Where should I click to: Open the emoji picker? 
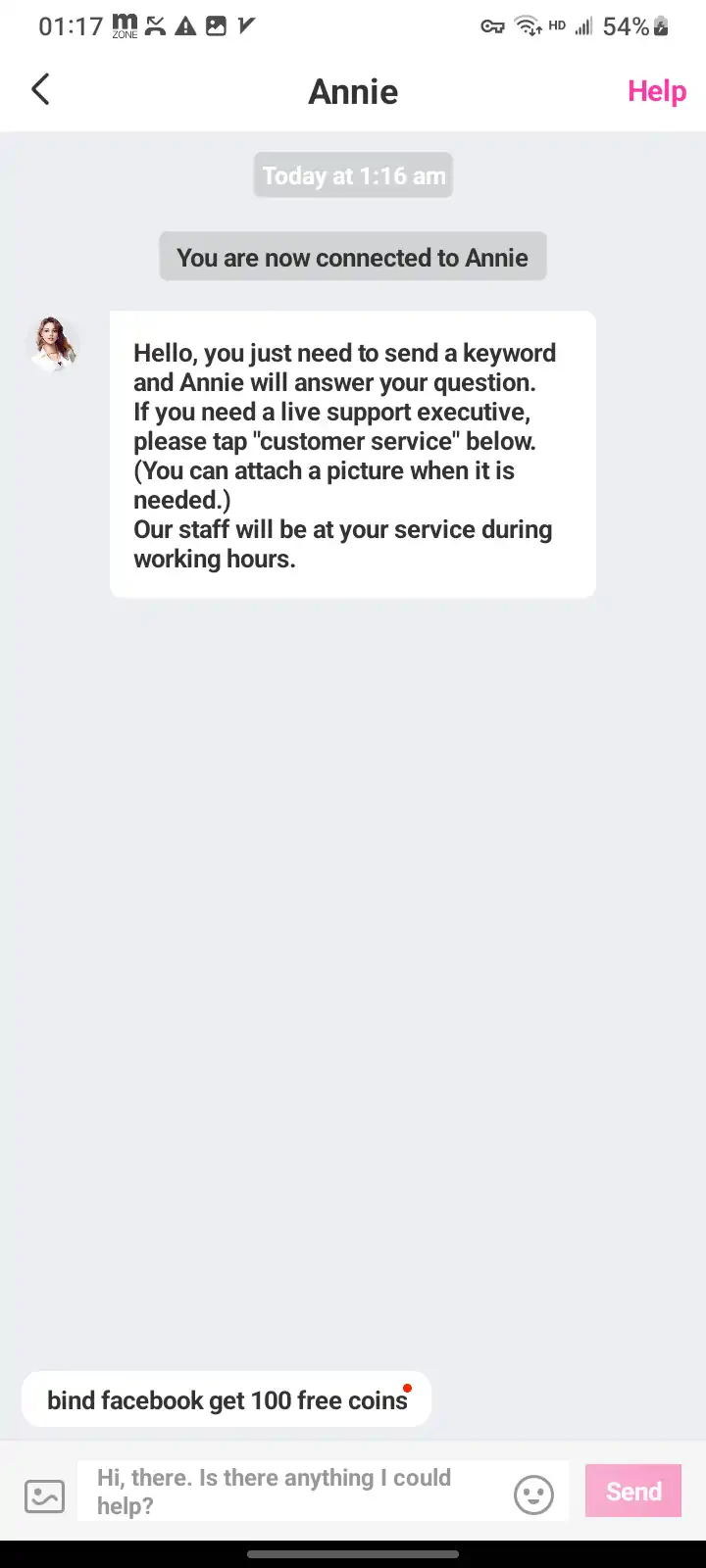[533, 1494]
